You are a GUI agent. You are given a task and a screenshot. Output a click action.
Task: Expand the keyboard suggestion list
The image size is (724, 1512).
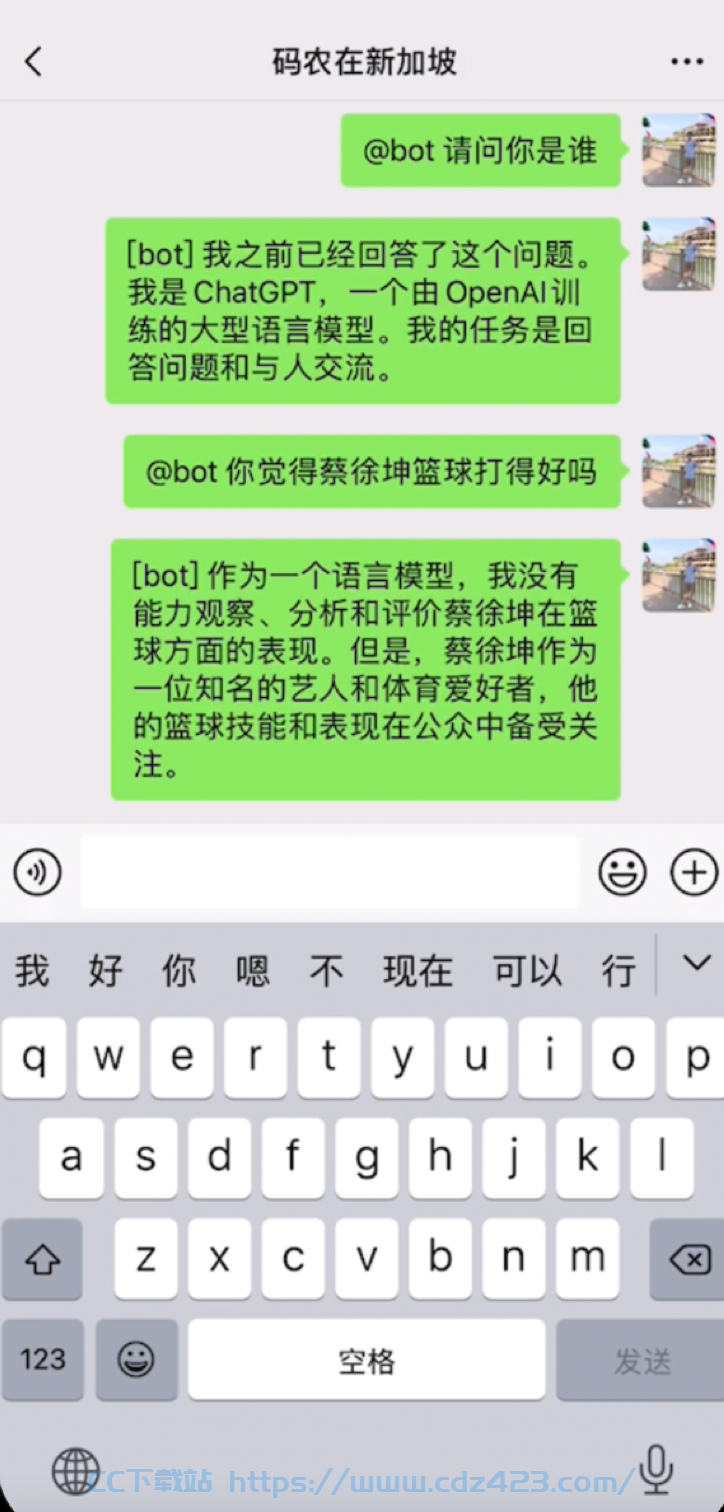pos(694,964)
